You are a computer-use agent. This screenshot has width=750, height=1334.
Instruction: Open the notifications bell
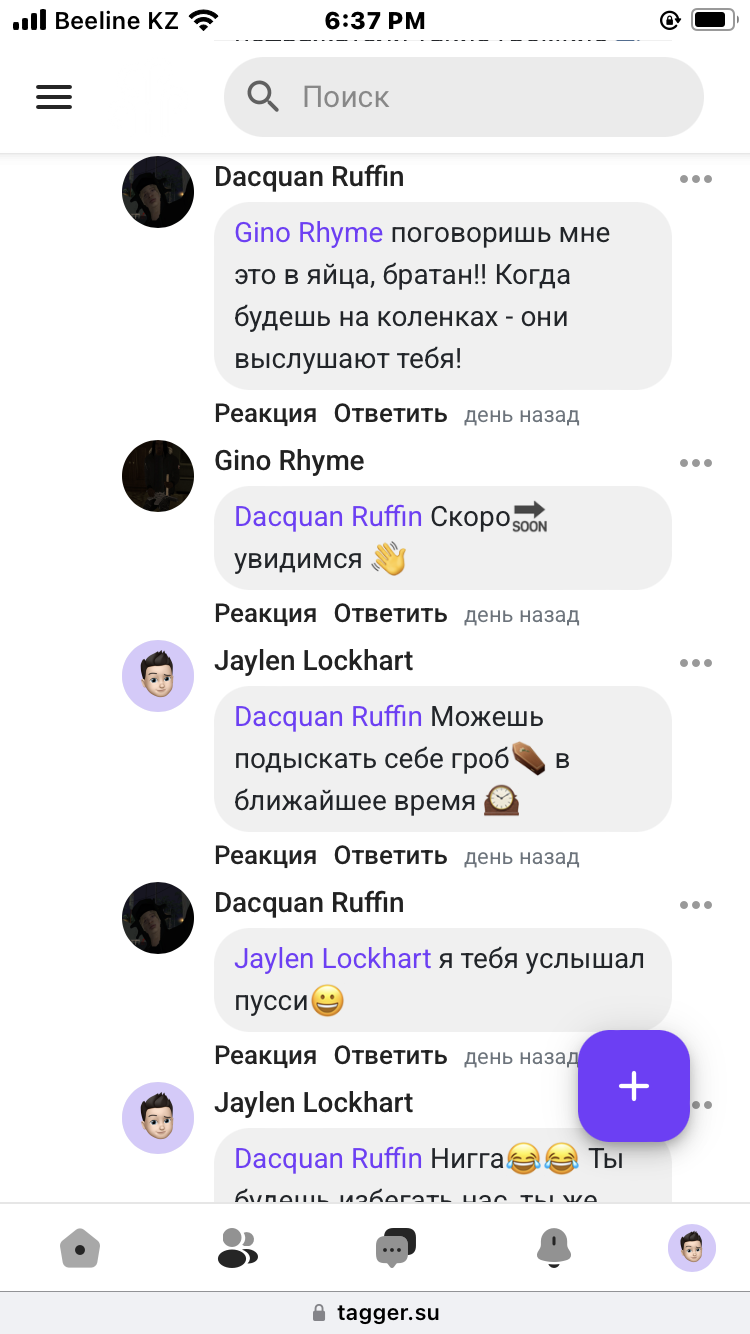(553, 1249)
